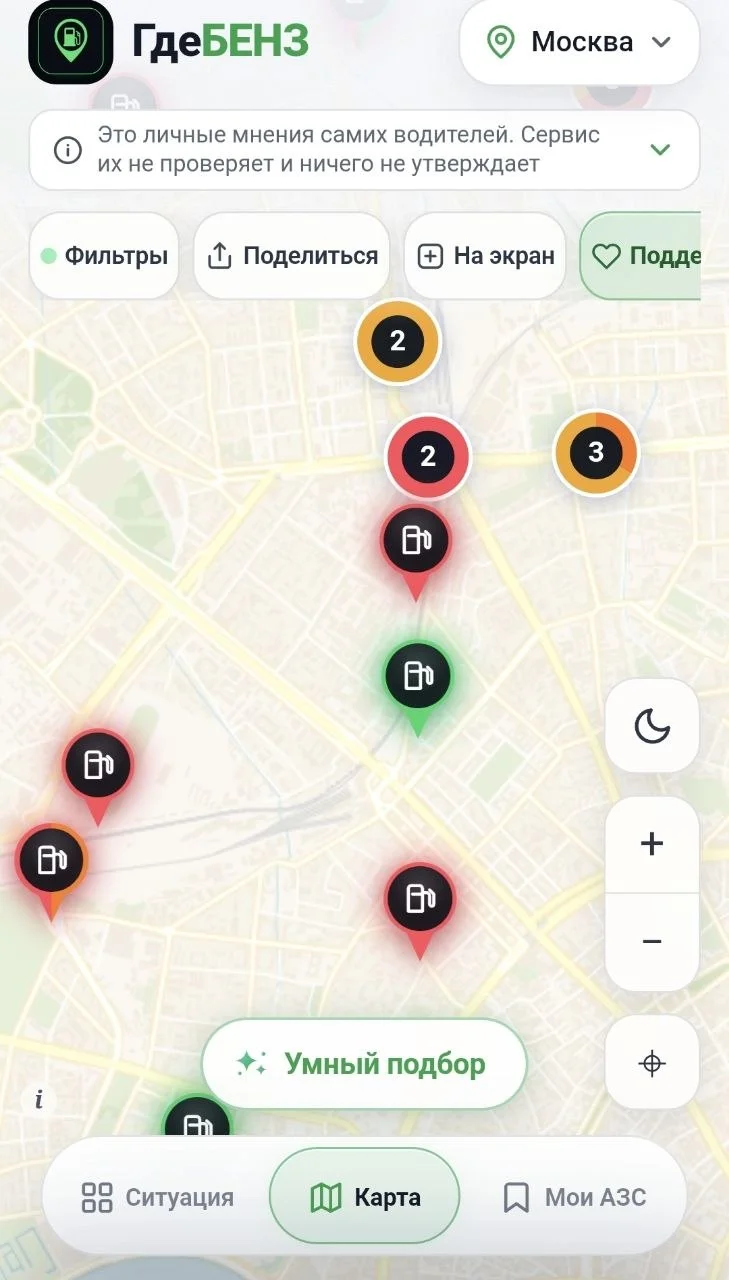This screenshot has height=1280, width=729.
Task: Center the map on my location
Action: click(x=652, y=1063)
